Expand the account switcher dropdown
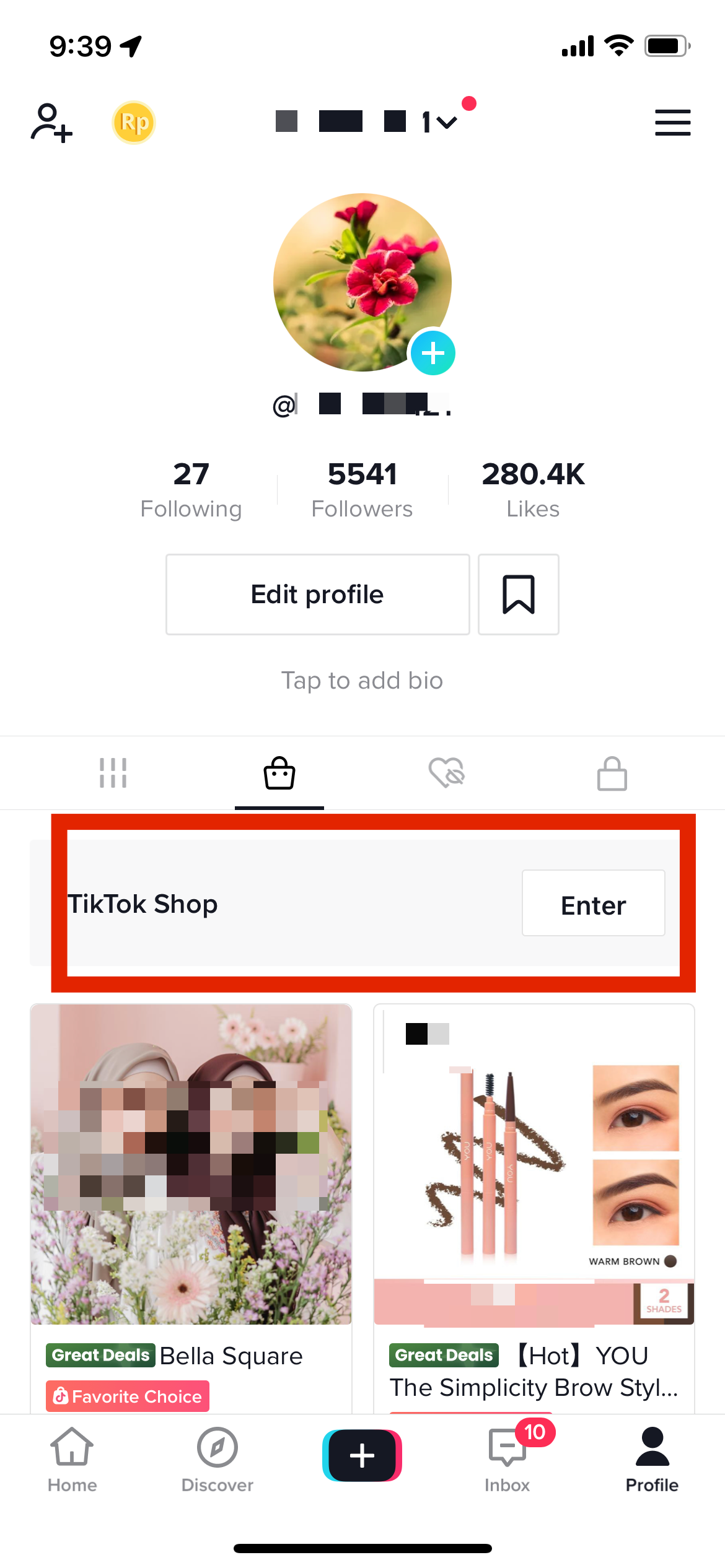This screenshot has height=1568, width=725. point(445,122)
